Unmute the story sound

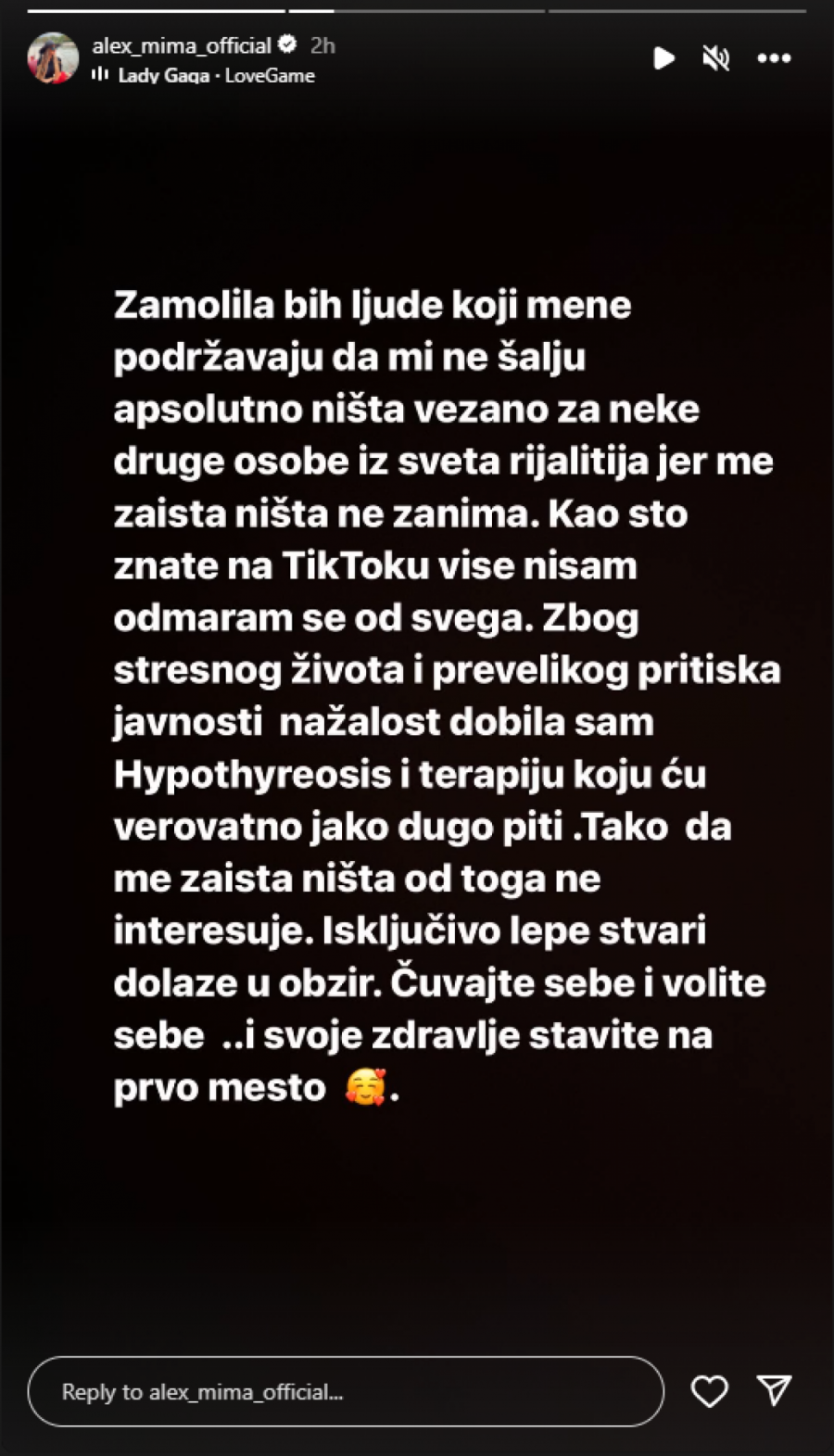point(716,58)
